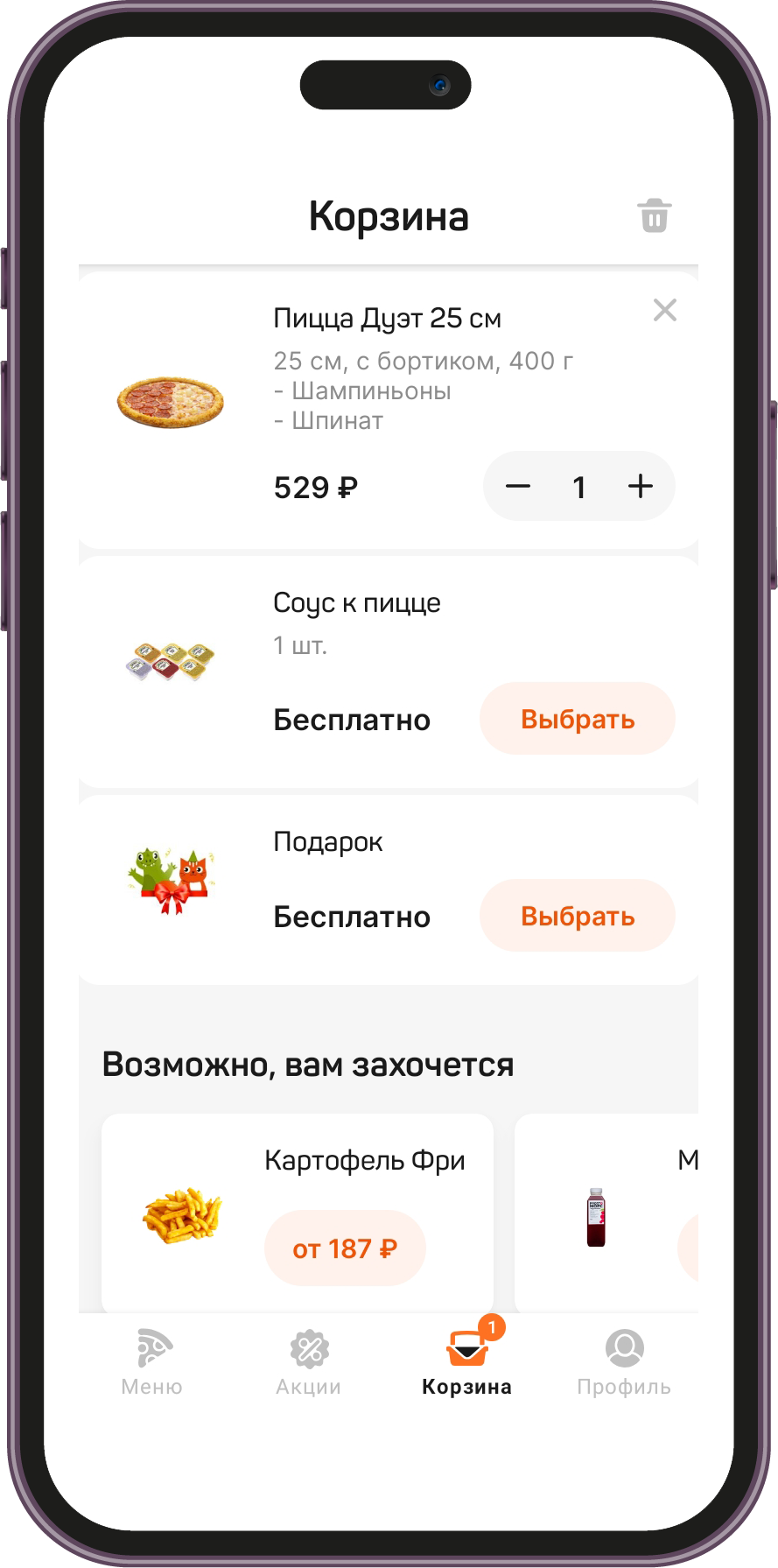Image resolution: width=778 pixels, height=1568 pixels.
Task: Switch to the Акции tab
Action: click(x=309, y=1362)
